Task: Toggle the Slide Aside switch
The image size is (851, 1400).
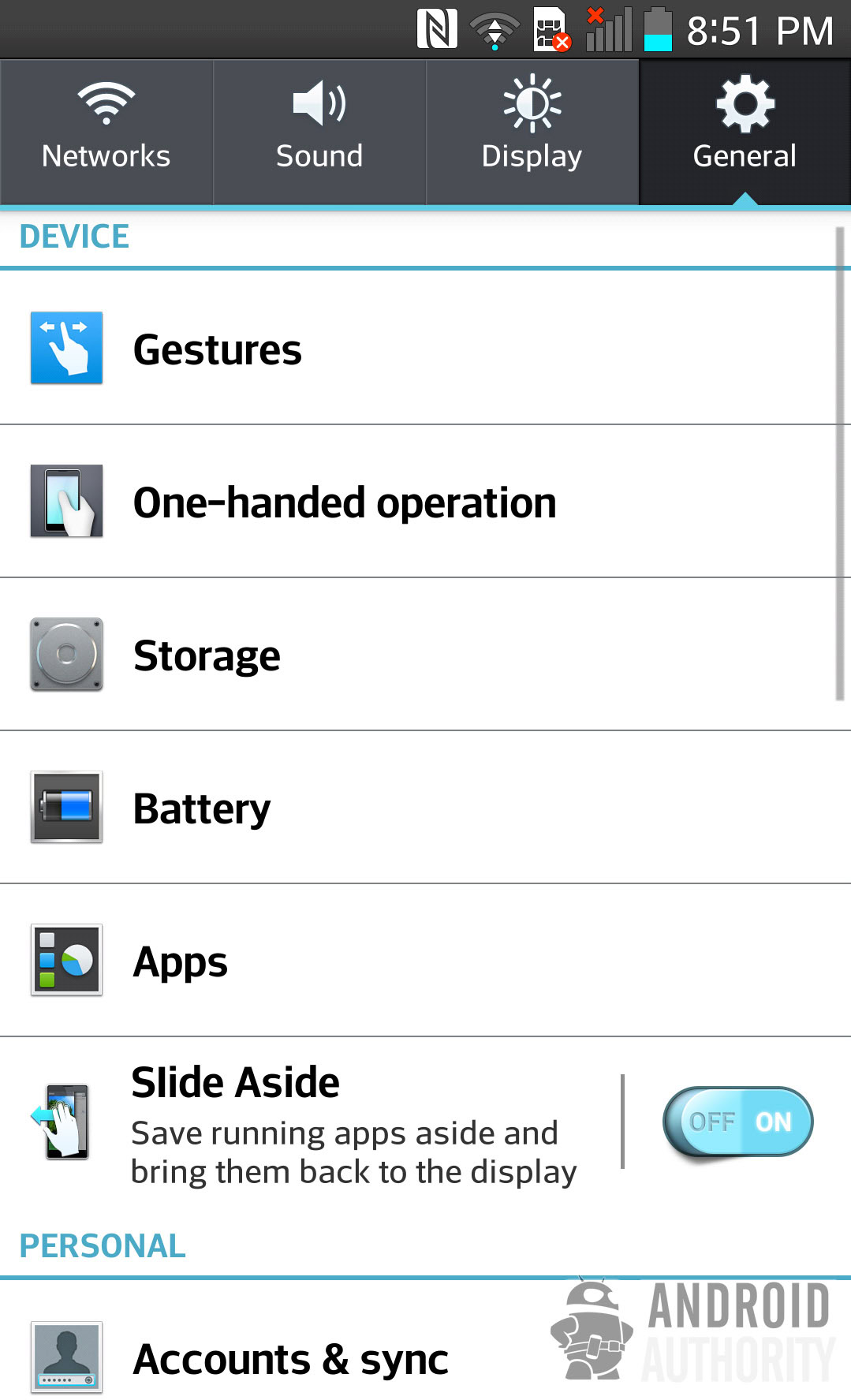Action: 737,1122
